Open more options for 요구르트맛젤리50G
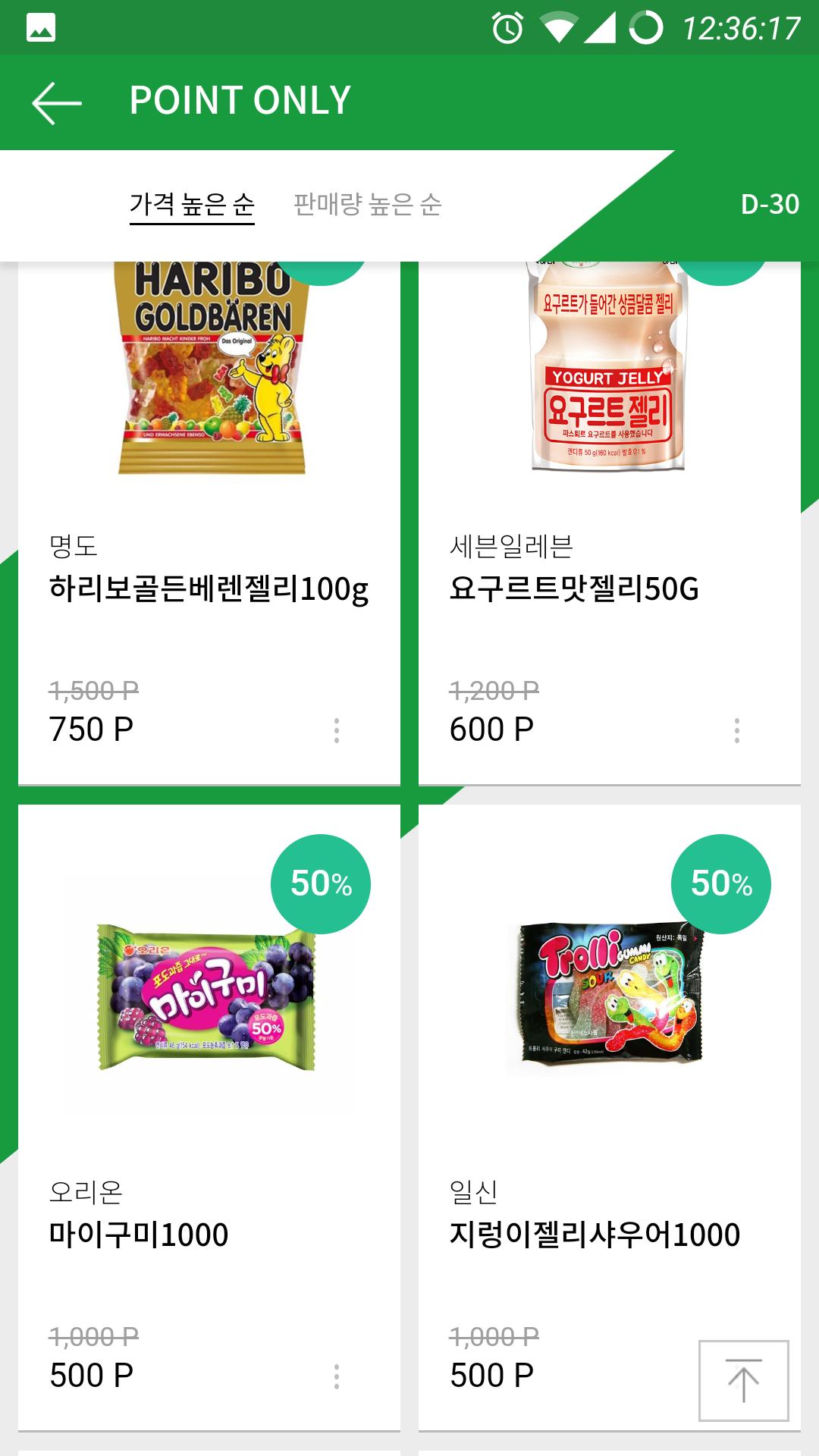 tap(736, 730)
